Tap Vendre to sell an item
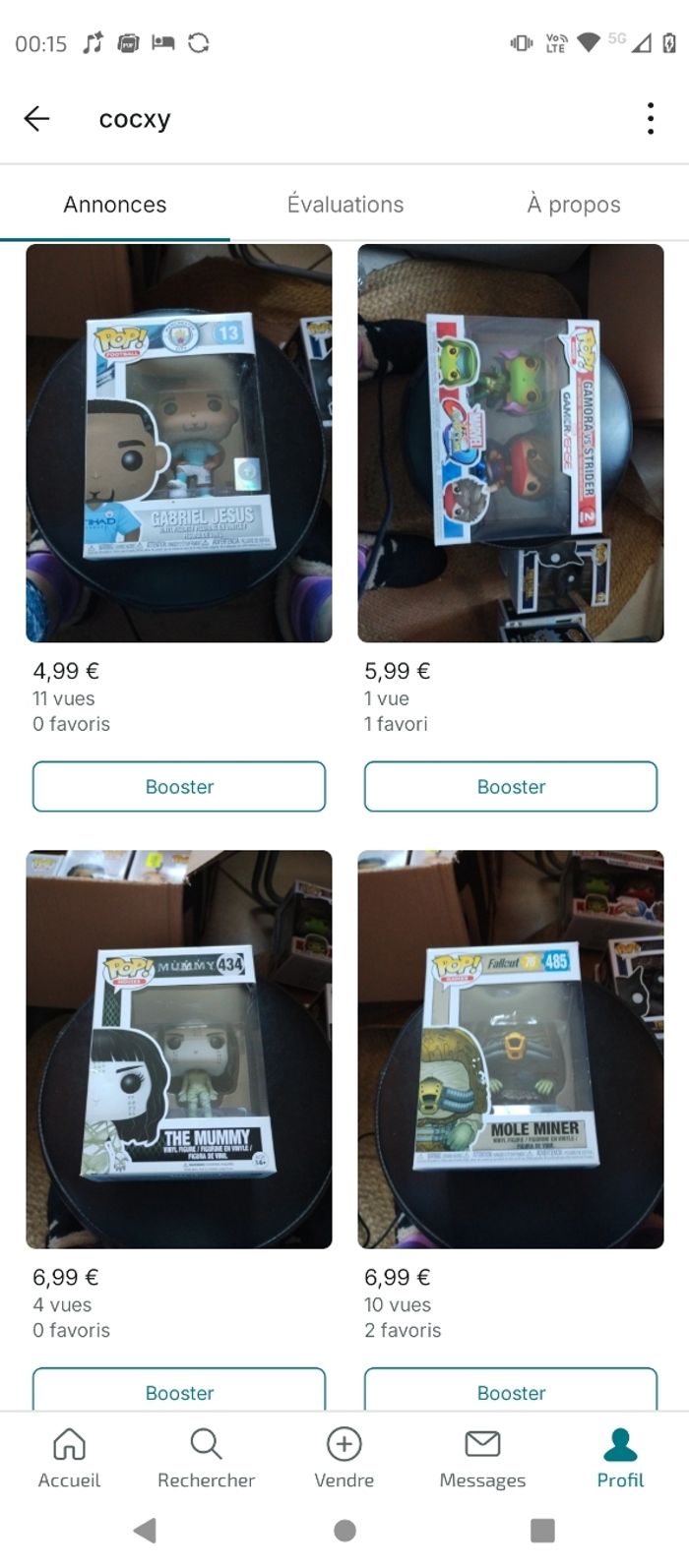689x1568 pixels. [344, 1458]
